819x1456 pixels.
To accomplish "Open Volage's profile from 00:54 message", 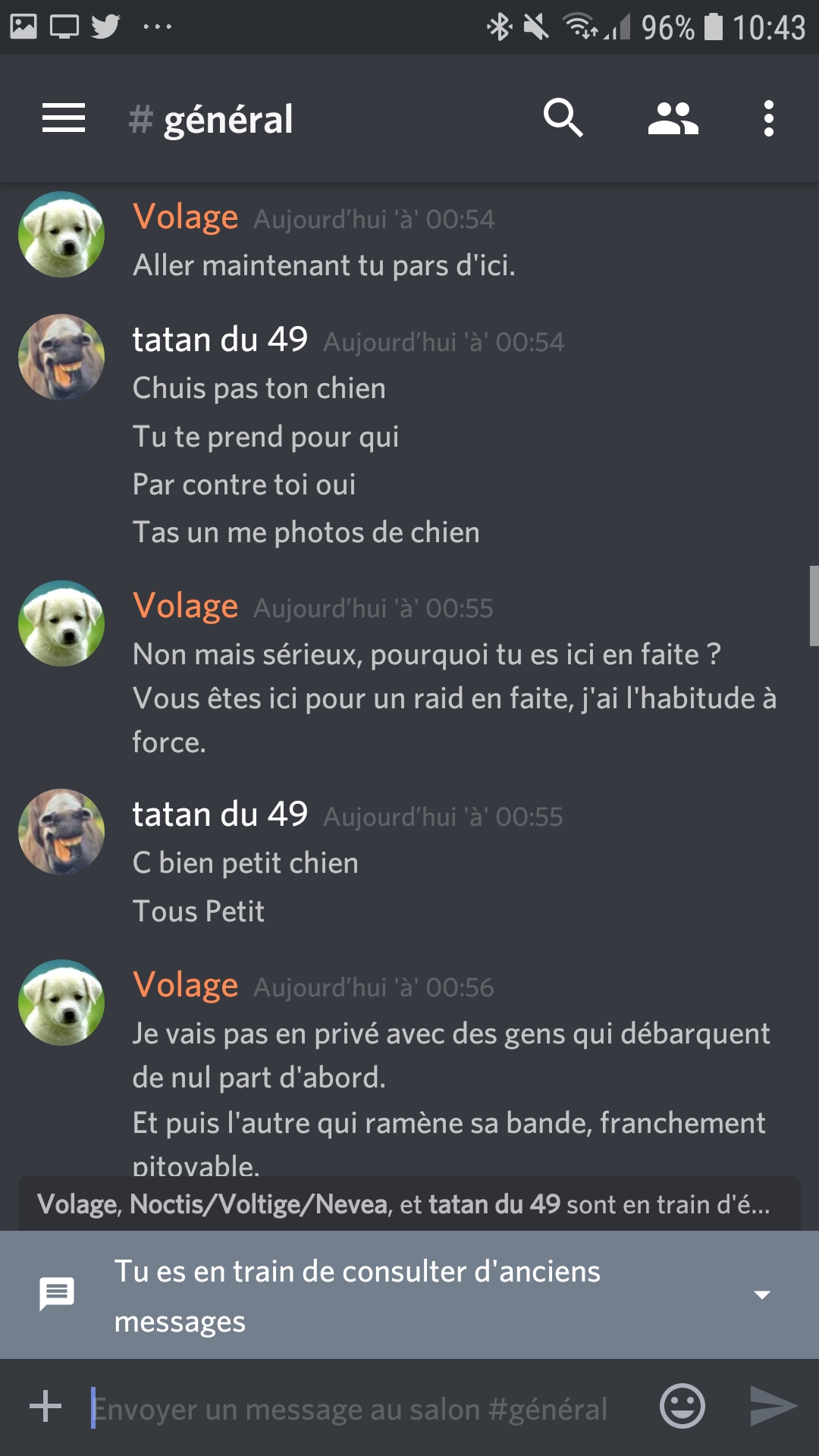I will click(x=61, y=234).
